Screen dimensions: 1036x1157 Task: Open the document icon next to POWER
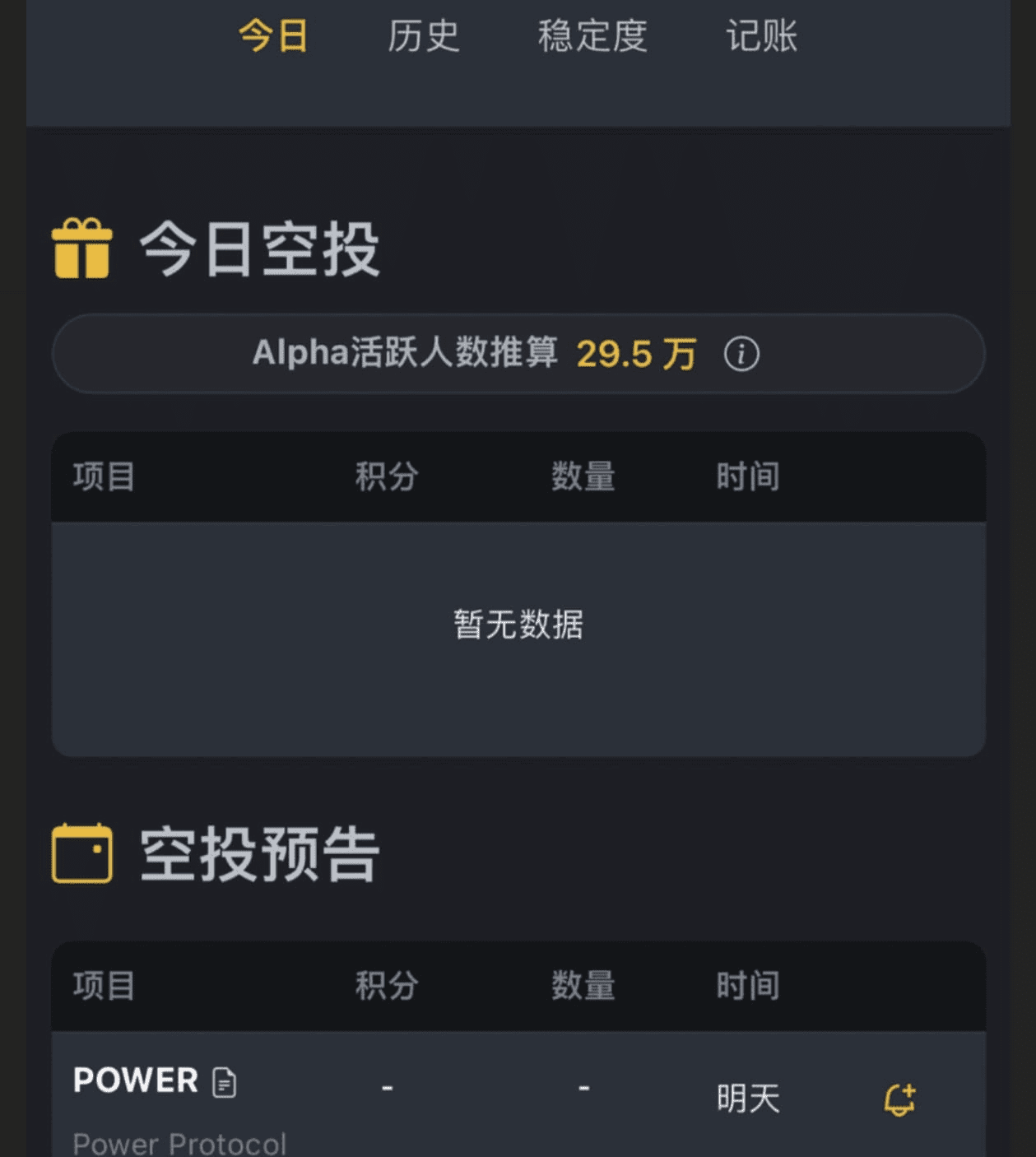pos(224,1082)
